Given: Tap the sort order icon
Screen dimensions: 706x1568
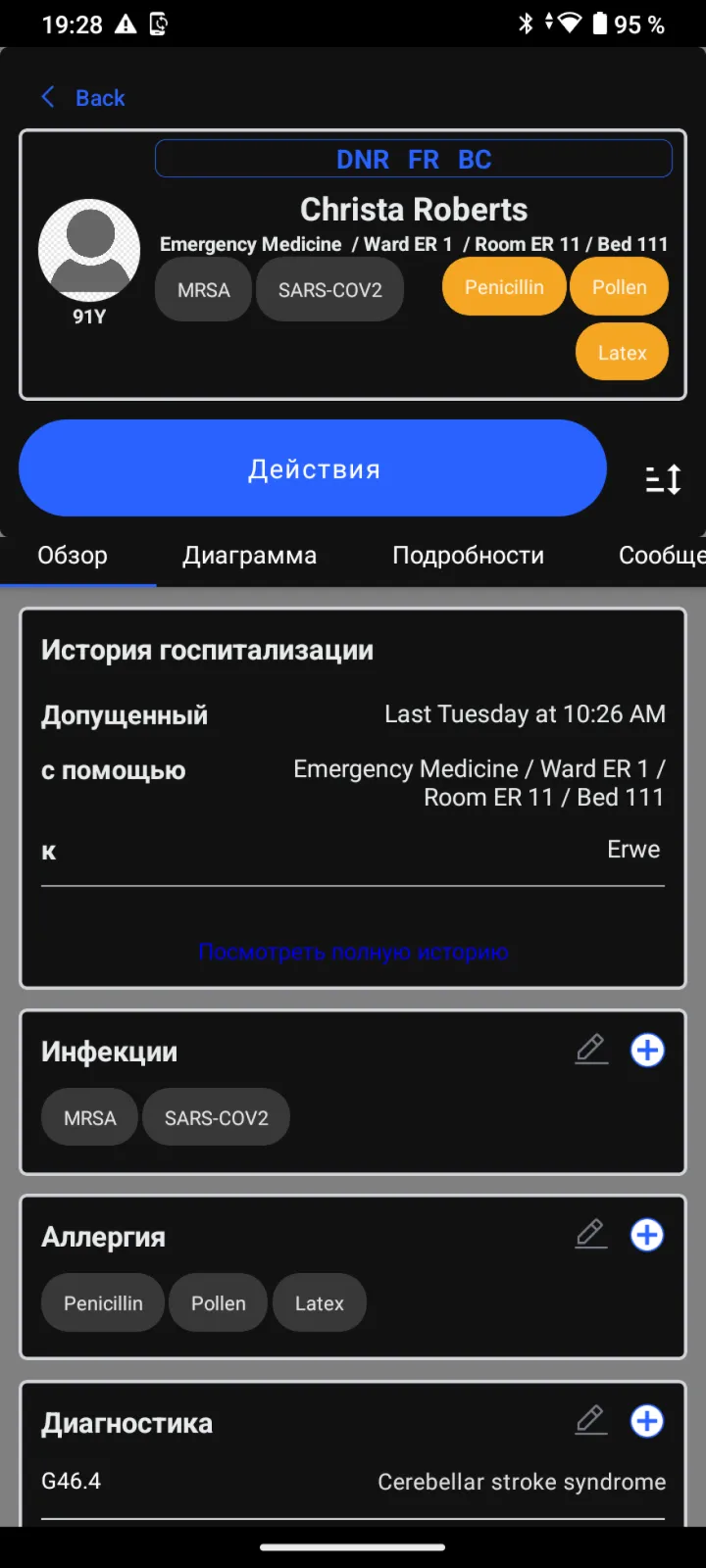Looking at the screenshot, I should coord(663,479).
